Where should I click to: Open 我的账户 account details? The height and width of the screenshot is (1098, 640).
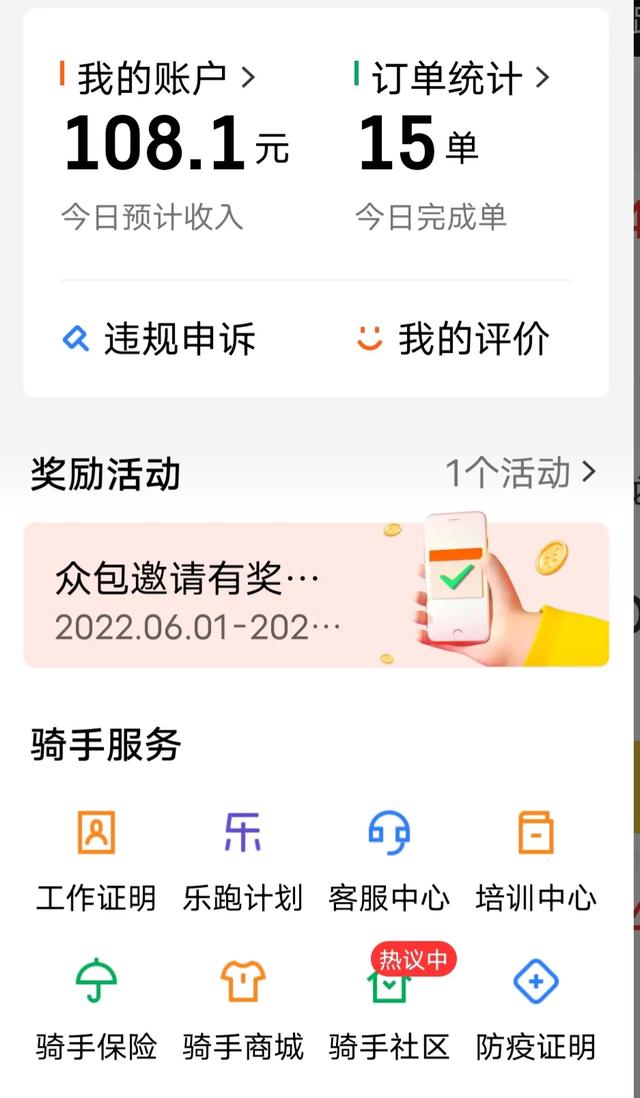pyautogui.click(x=158, y=78)
